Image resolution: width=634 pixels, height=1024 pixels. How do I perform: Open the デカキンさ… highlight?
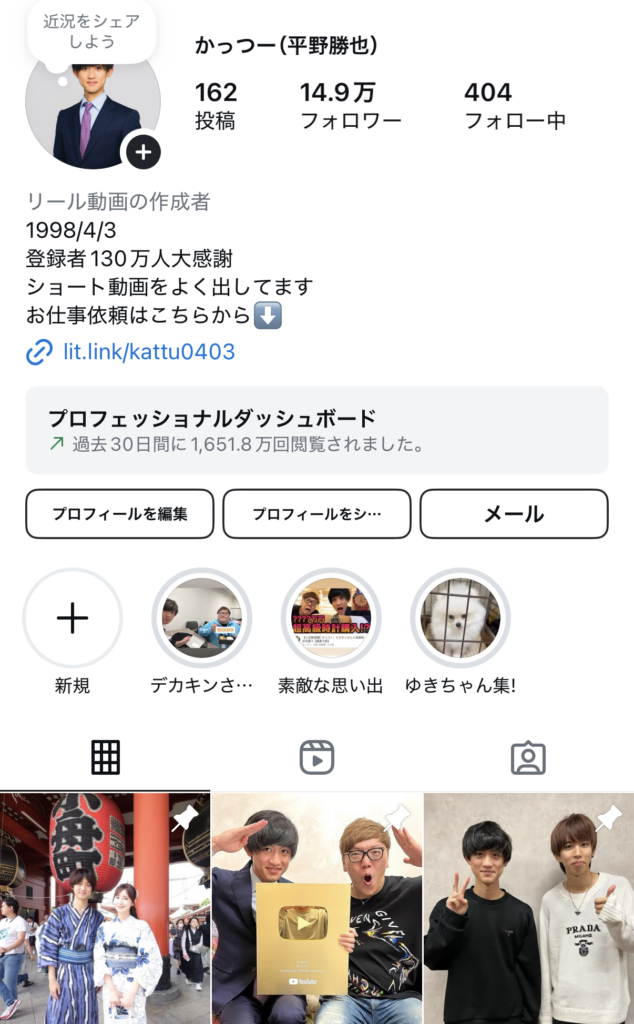[x=201, y=619]
